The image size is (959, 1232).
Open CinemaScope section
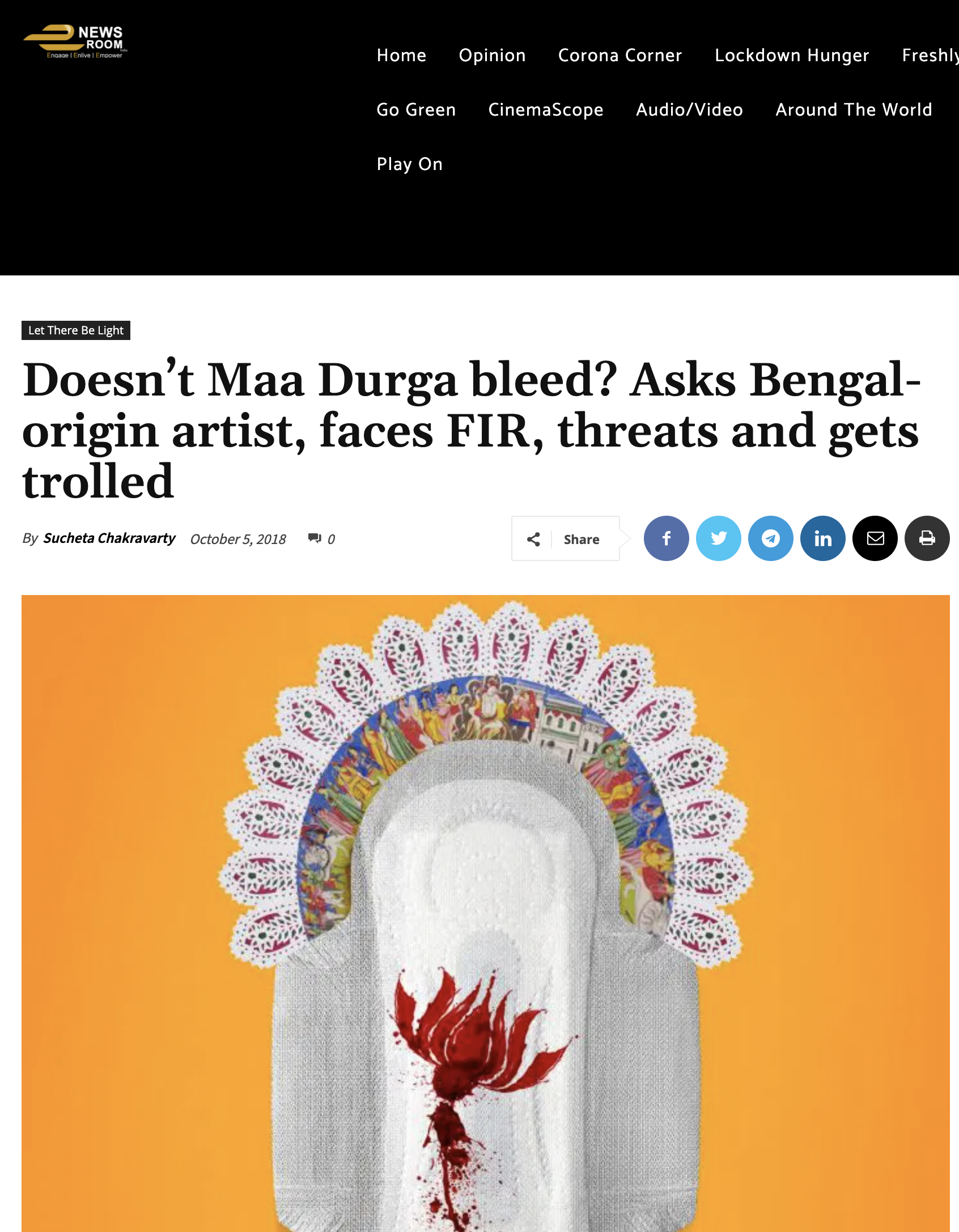[x=545, y=109]
